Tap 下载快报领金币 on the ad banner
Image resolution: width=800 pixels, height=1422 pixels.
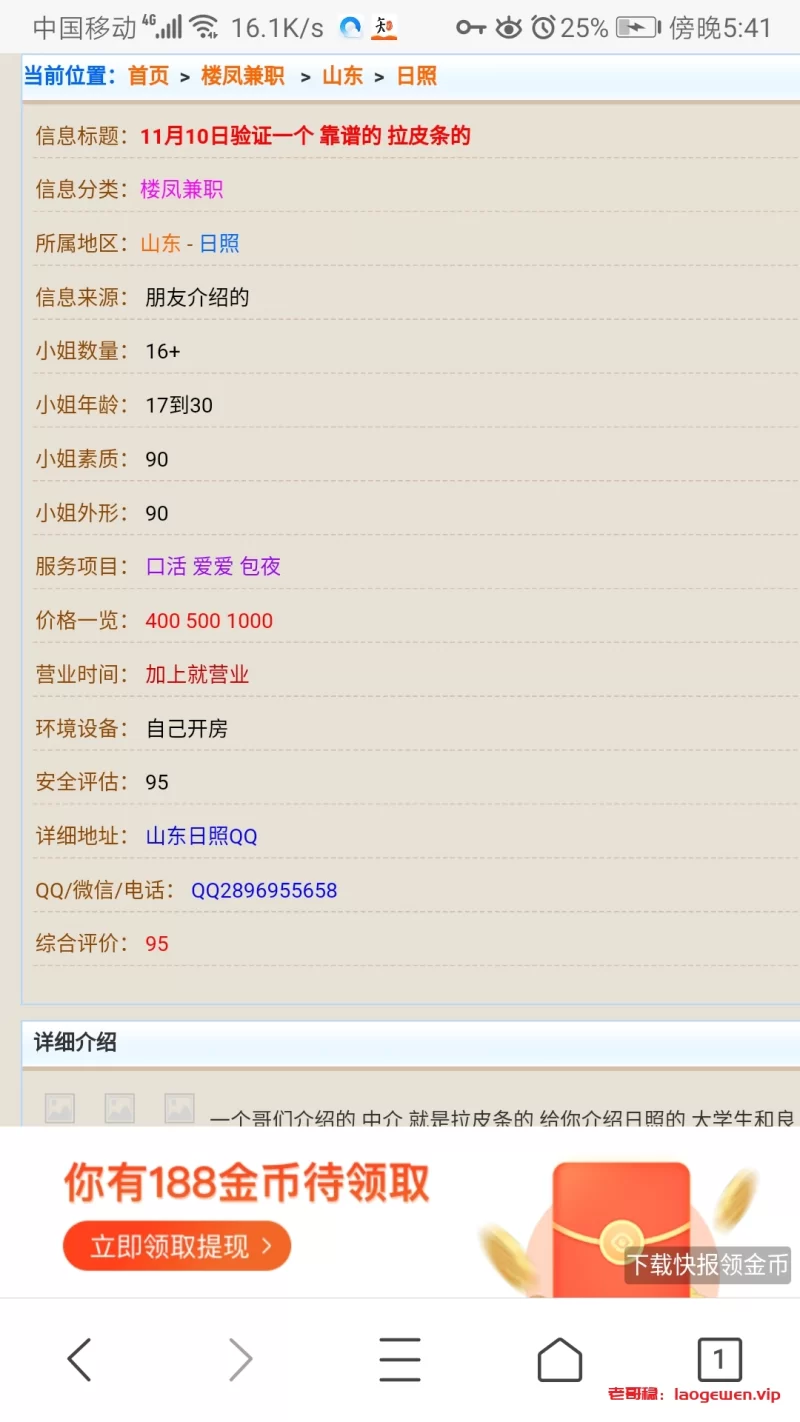click(707, 1264)
